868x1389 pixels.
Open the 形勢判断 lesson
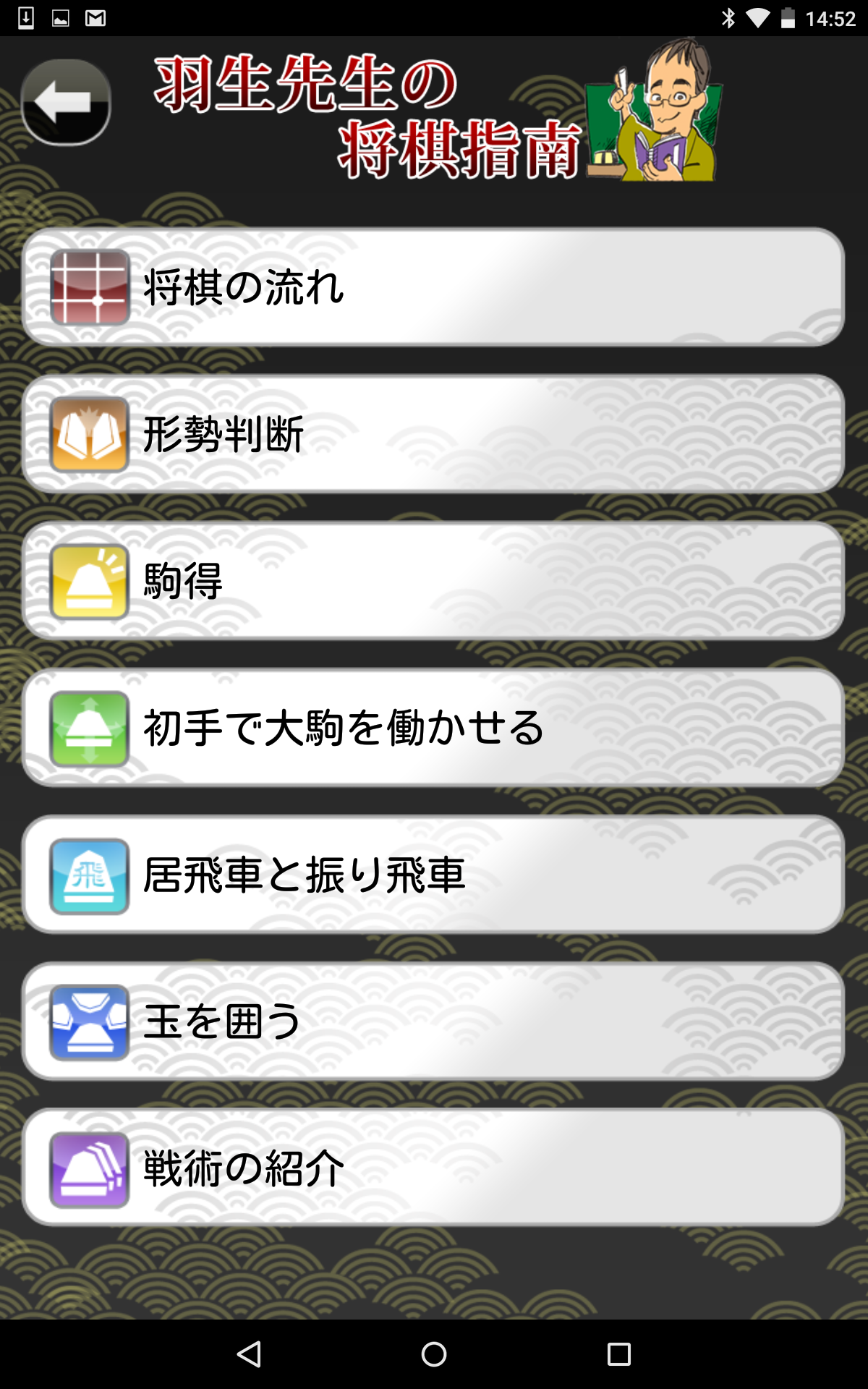(x=434, y=434)
